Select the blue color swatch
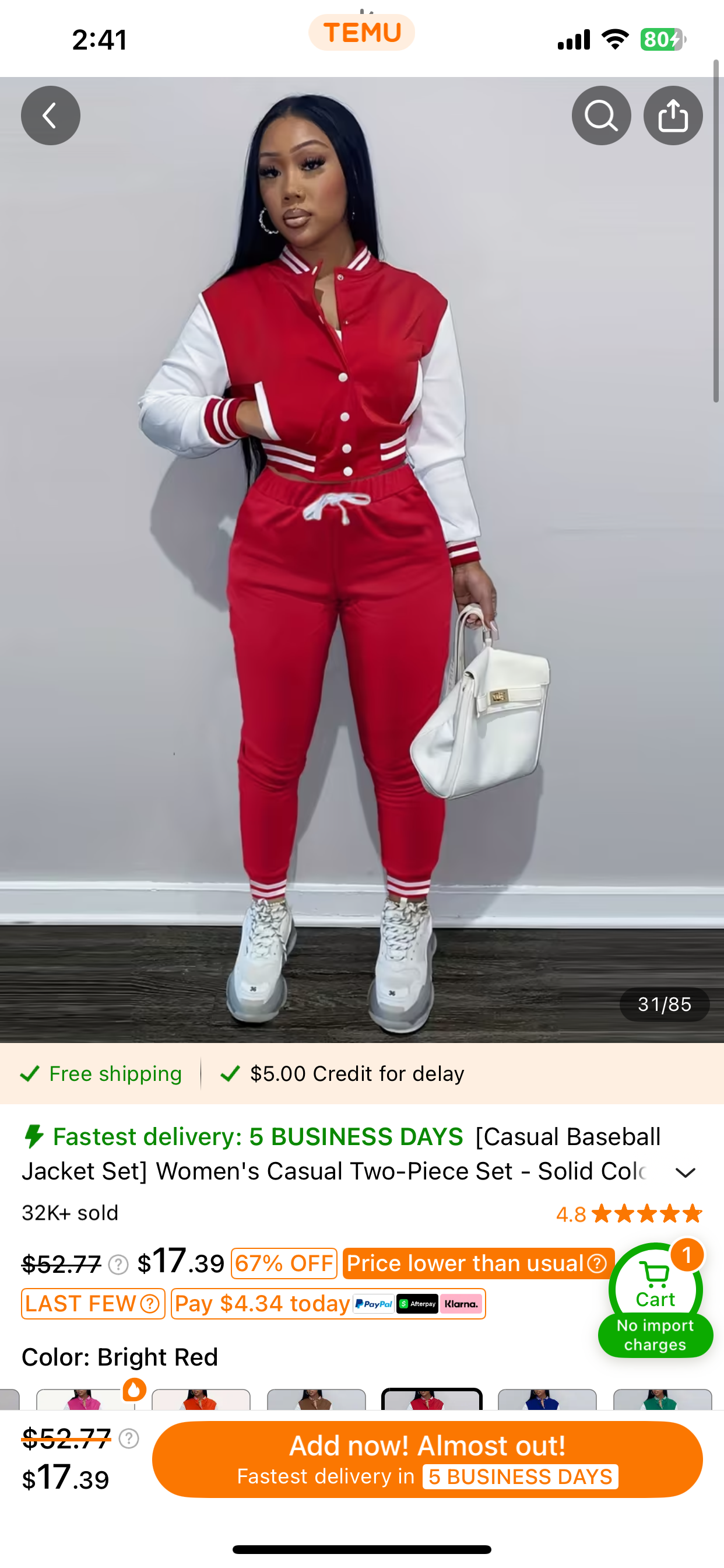This screenshot has width=724, height=1568. tap(547, 1400)
